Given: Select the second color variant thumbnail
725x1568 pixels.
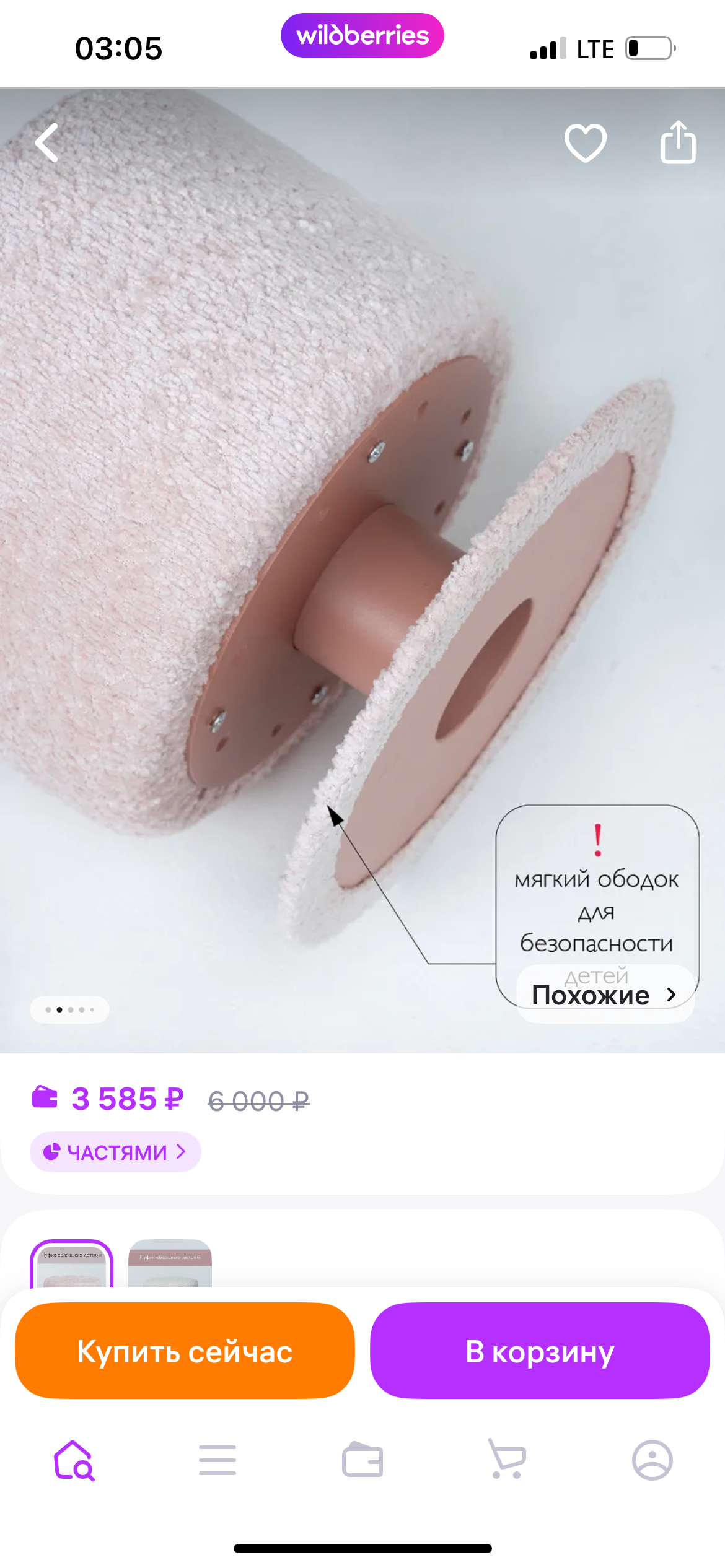Looking at the screenshot, I should tap(170, 1264).
